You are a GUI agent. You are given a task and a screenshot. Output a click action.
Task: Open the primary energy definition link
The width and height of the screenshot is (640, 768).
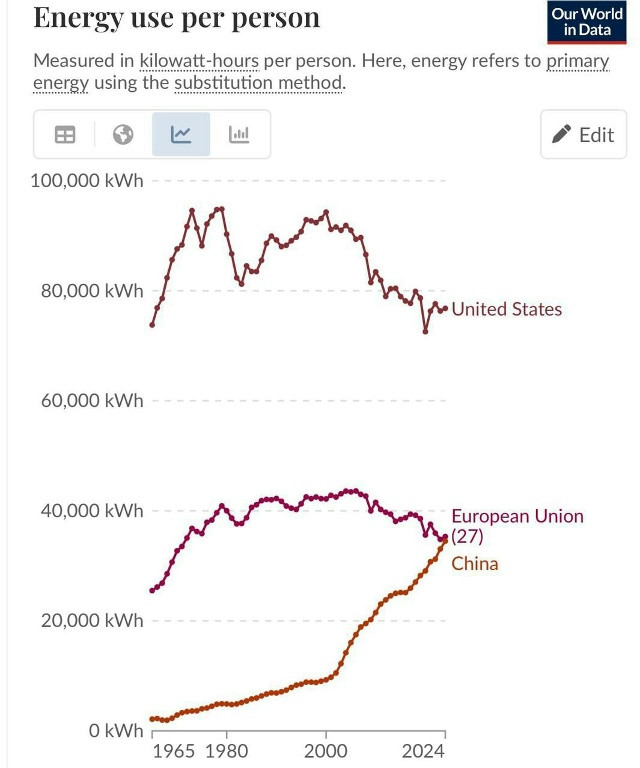point(577,61)
